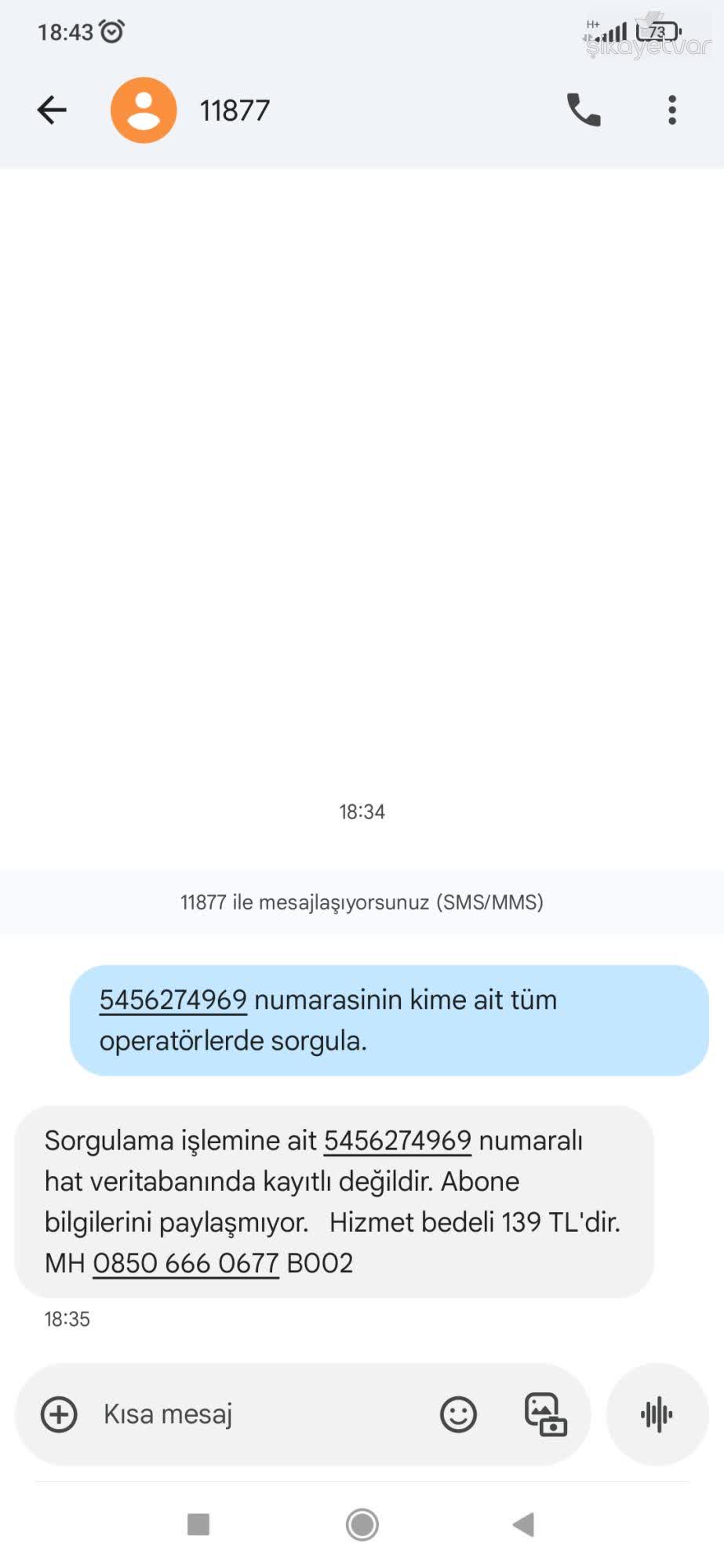This screenshot has width=724, height=1568.
Task: Open the three-dot overflow menu
Action: point(672,110)
